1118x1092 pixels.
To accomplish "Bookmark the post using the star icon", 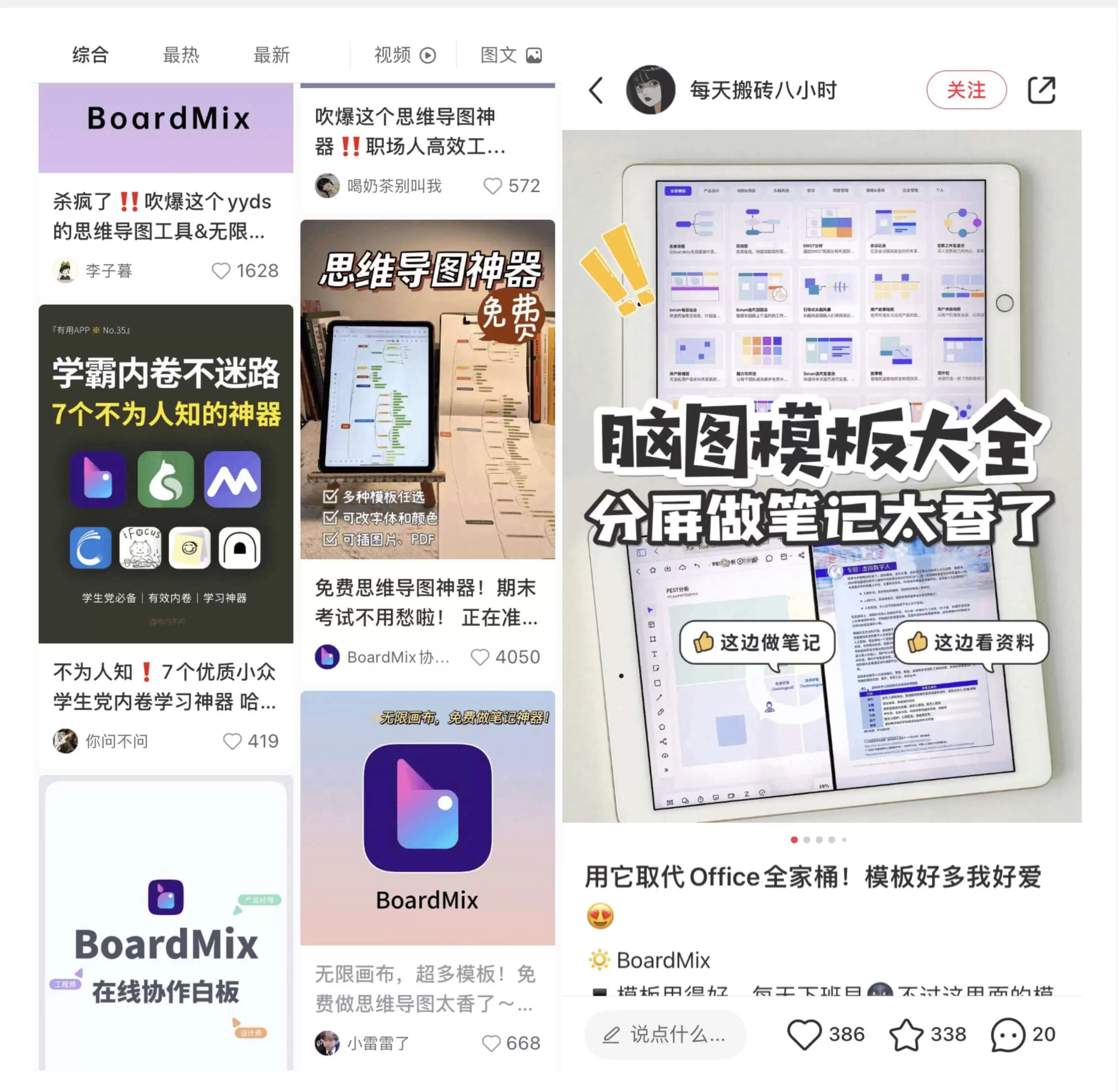I will tap(906, 1034).
